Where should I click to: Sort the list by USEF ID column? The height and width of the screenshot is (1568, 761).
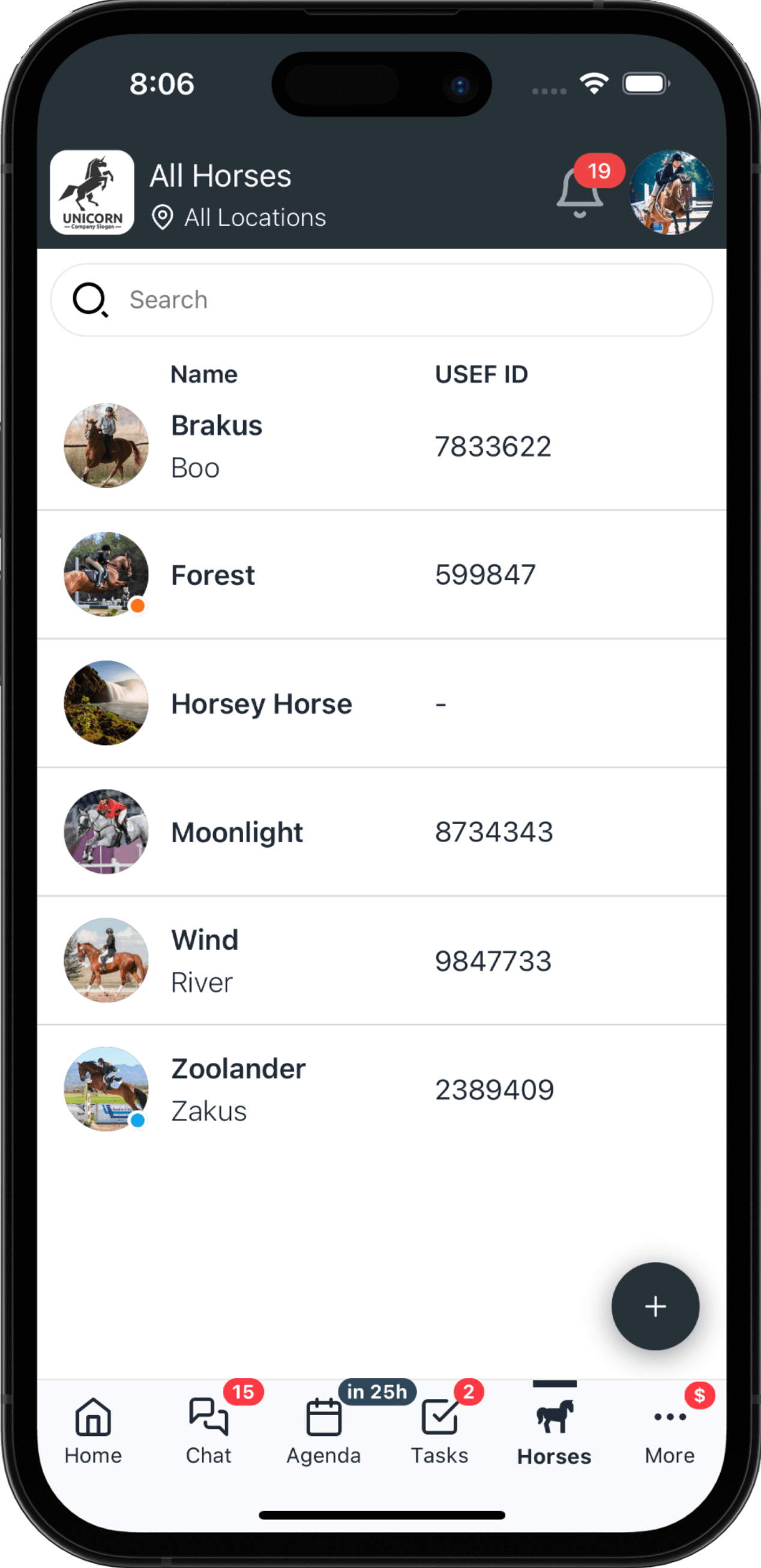(x=480, y=374)
